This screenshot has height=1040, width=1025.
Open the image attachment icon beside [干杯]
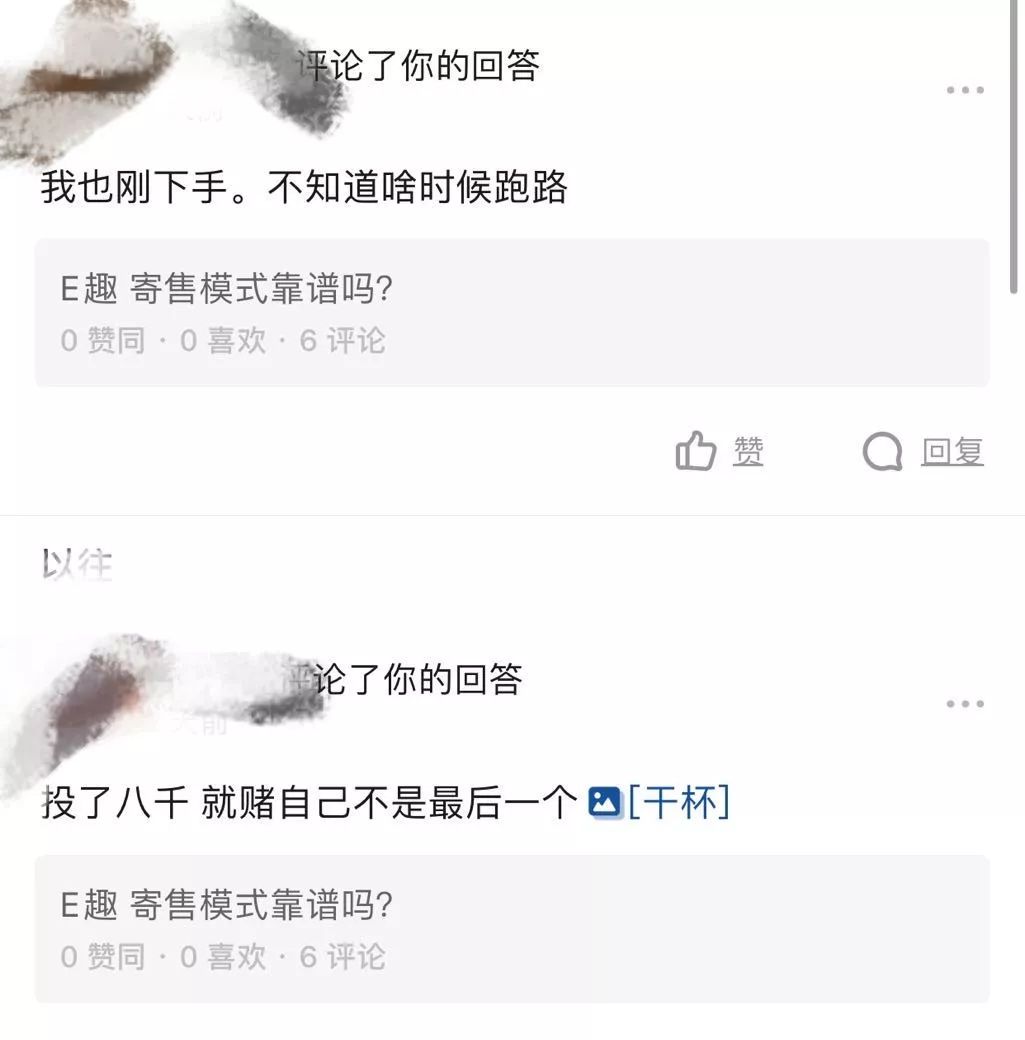click(x=606, y=801)
